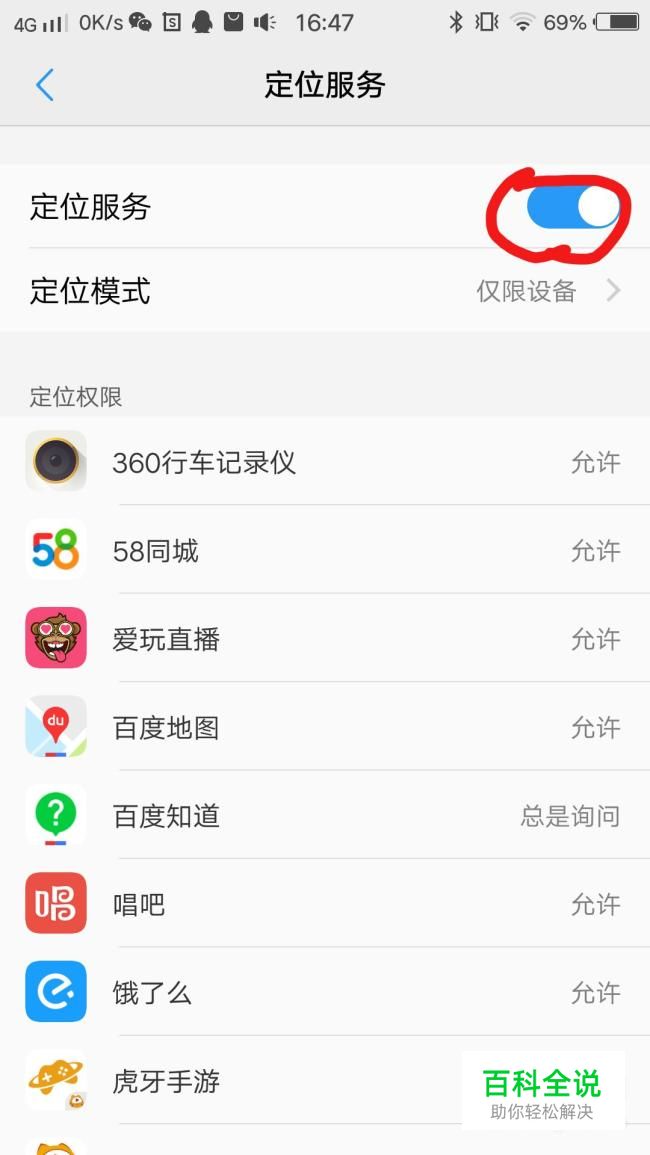Change 百度知道 location permission
This screenshot has width=650, height=1155.
click(325, 815)
